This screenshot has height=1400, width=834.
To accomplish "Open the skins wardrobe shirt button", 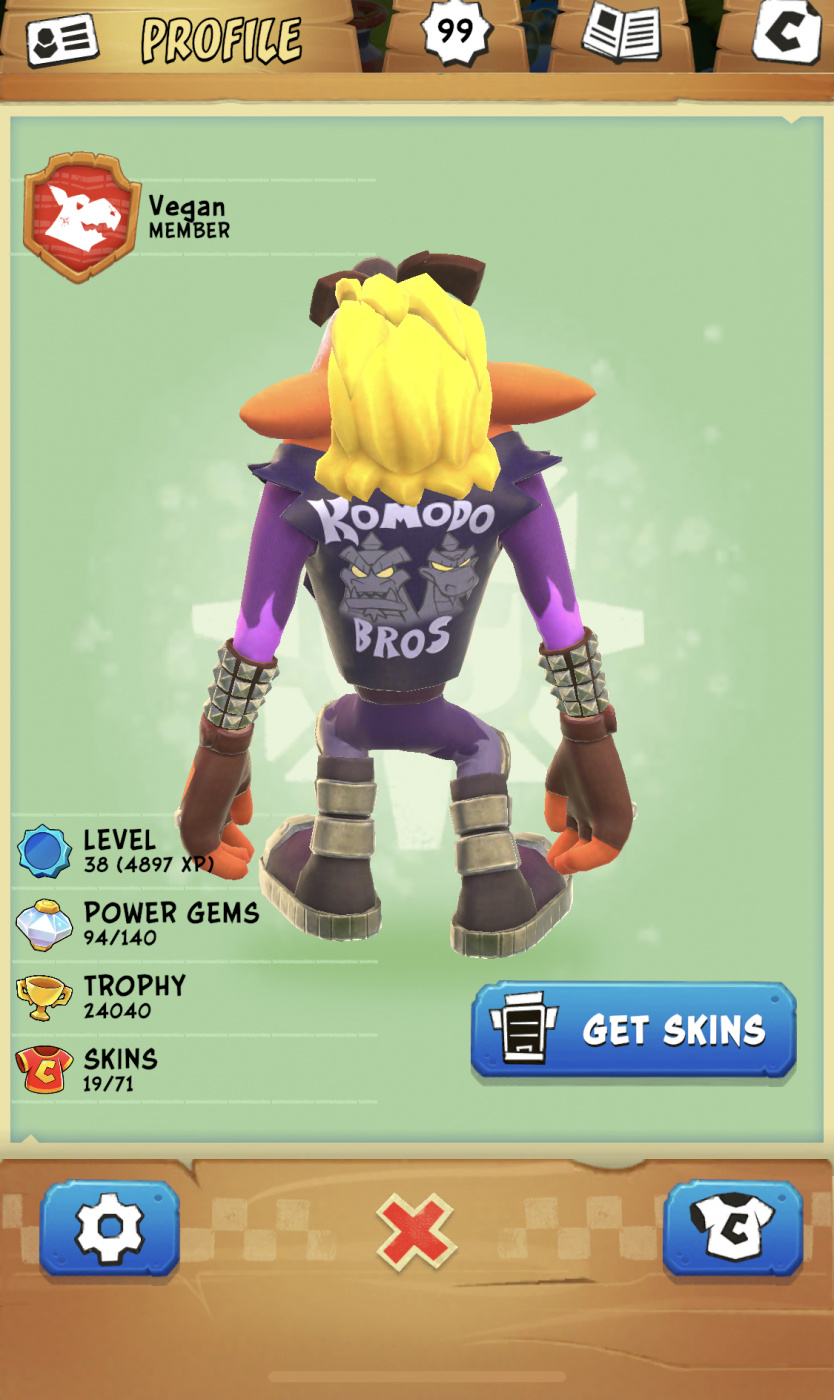I will tap(733, 1228).
